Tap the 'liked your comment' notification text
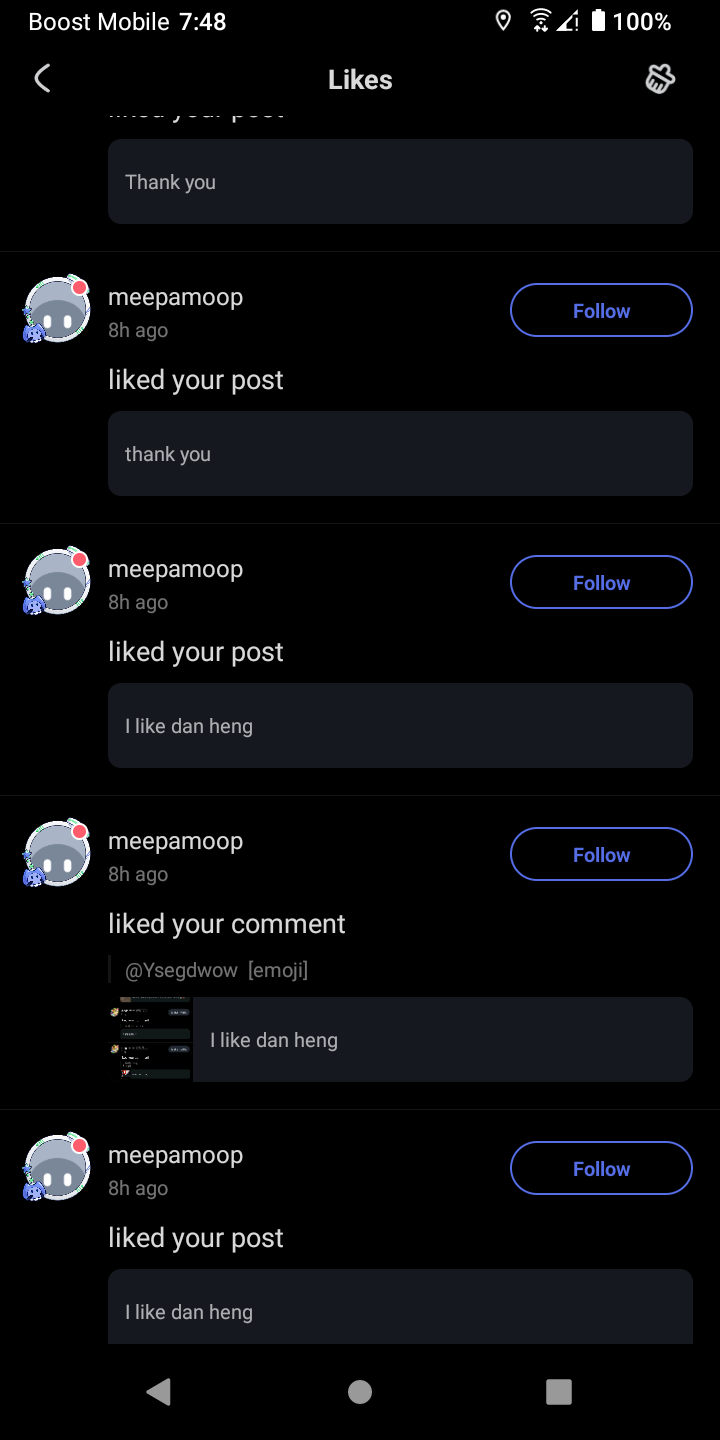This screenshot has width=720, height=1440. click(226, 923)
